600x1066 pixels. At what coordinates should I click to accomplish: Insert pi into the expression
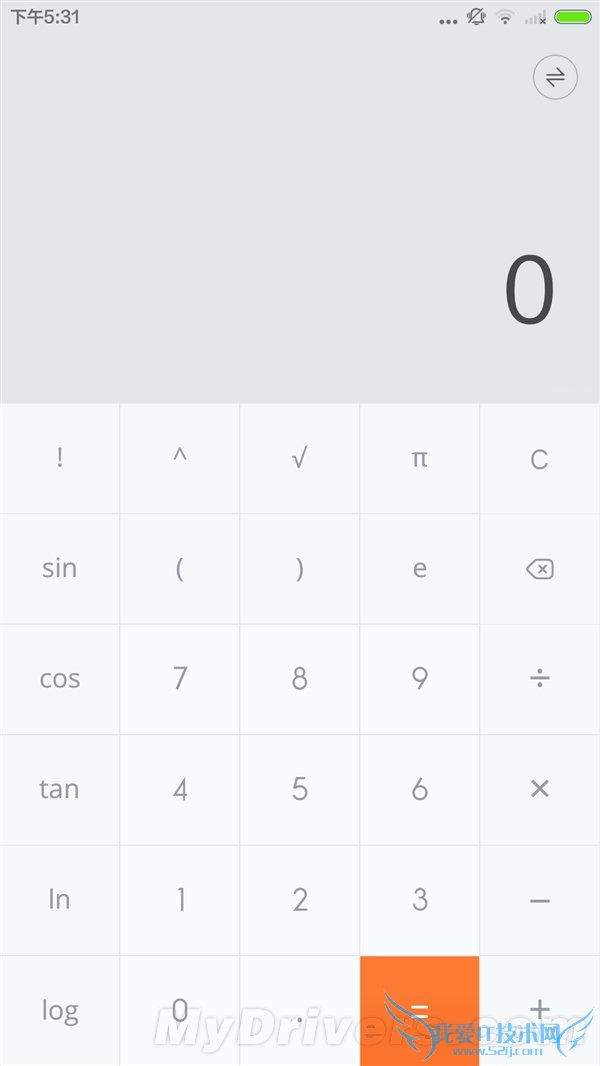click(x=419, y=459)
